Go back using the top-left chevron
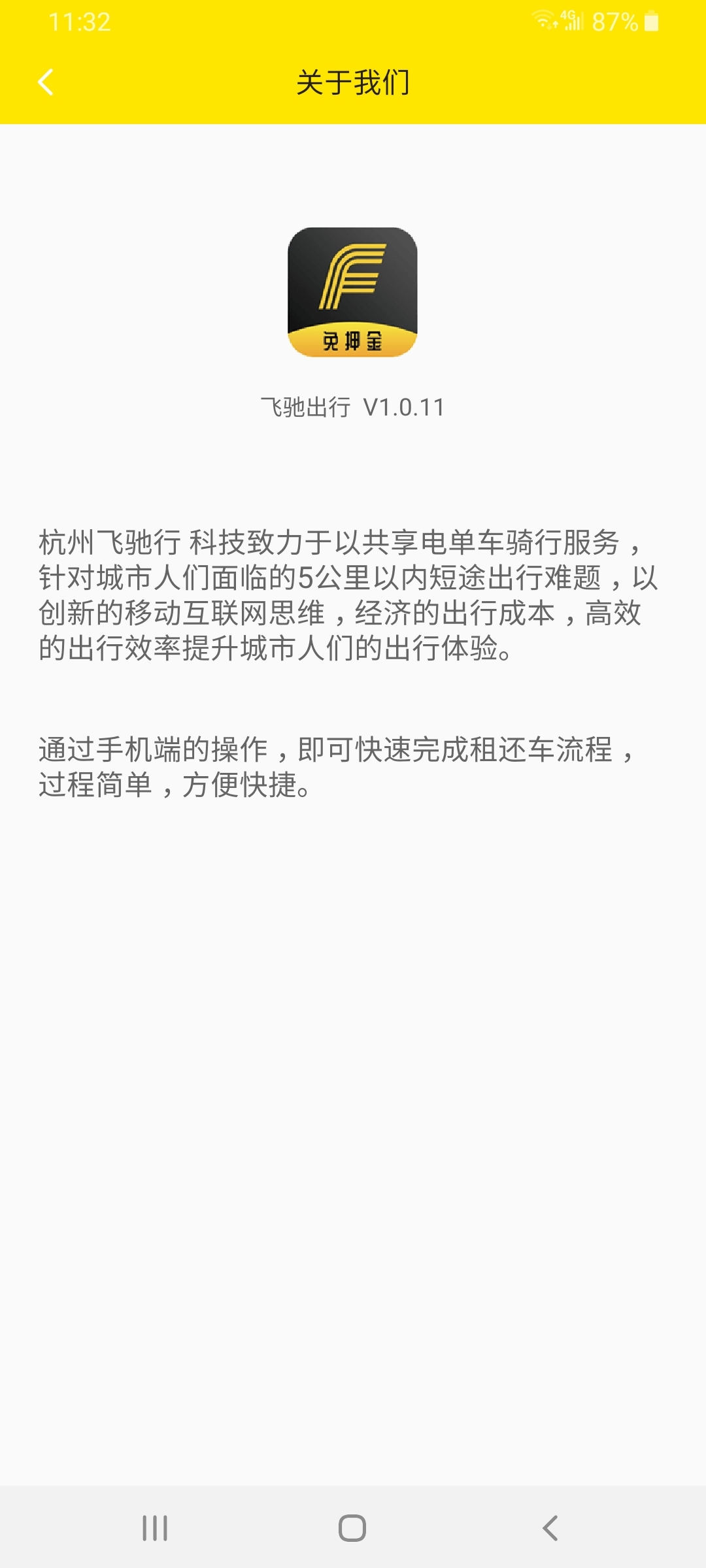 point(43,83)
